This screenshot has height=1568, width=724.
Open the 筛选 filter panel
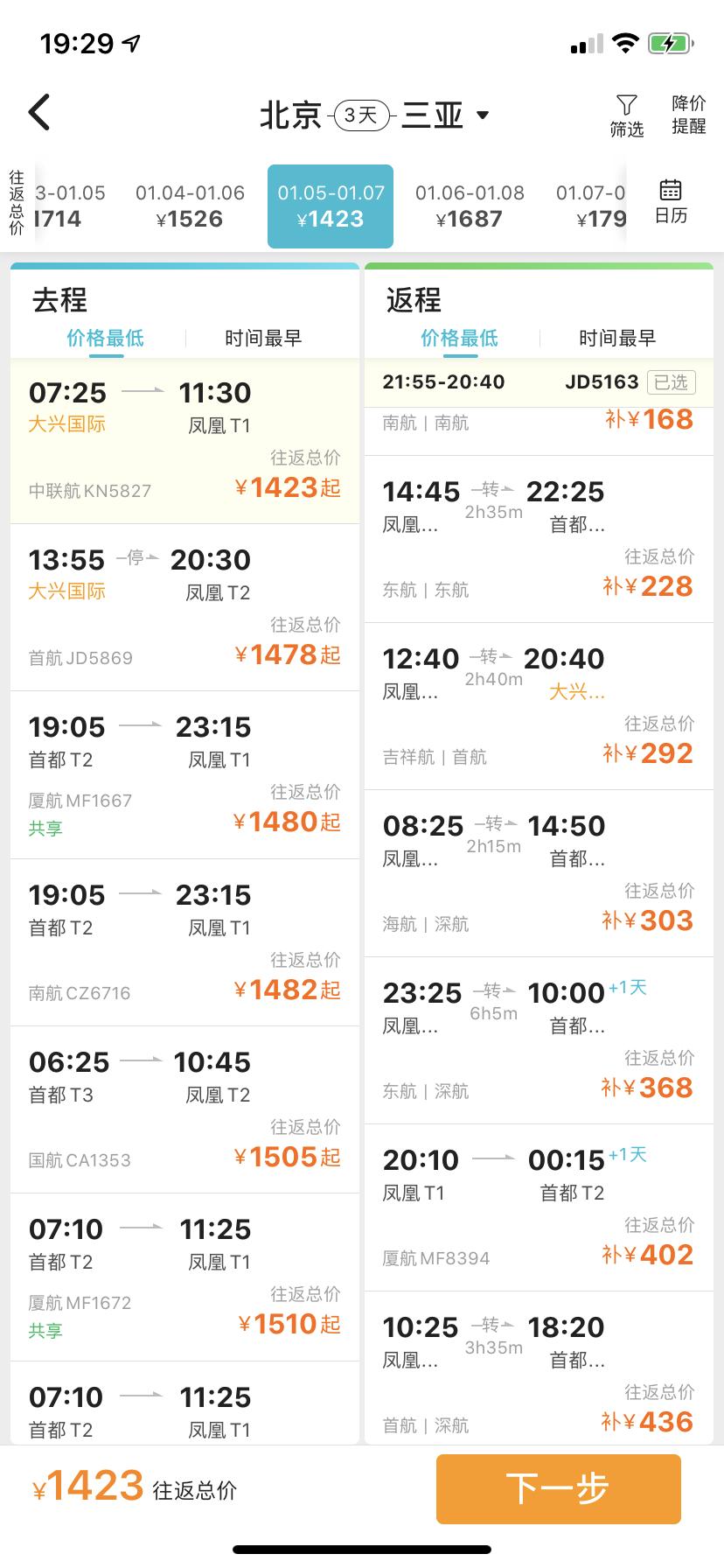coord(626,113)
